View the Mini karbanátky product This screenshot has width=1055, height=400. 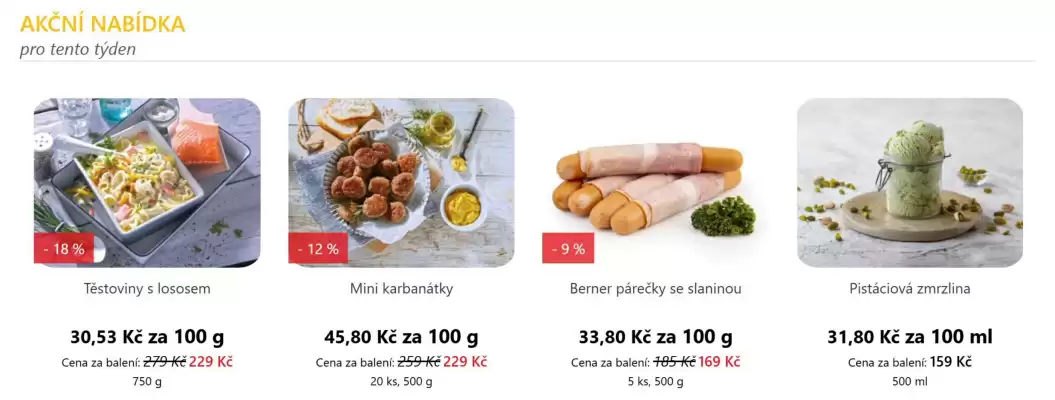click(x=401, y=289)
